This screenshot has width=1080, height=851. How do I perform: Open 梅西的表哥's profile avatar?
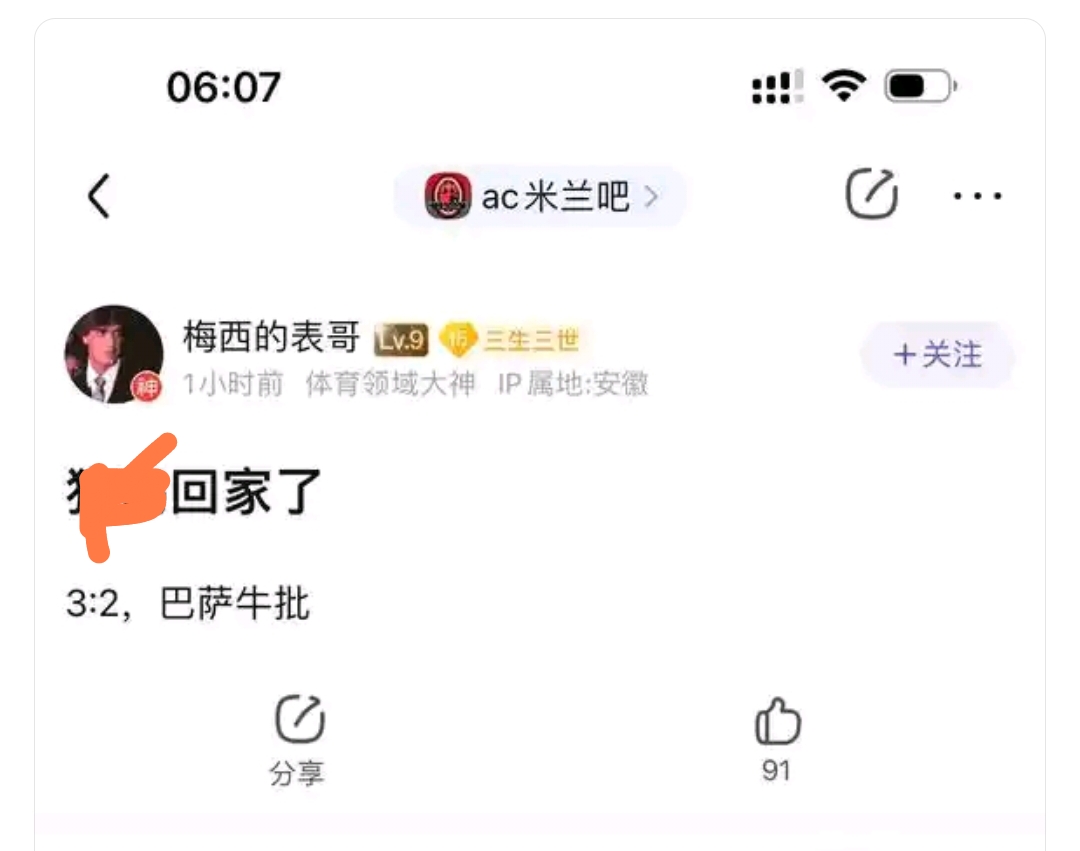tap(114, 355)
